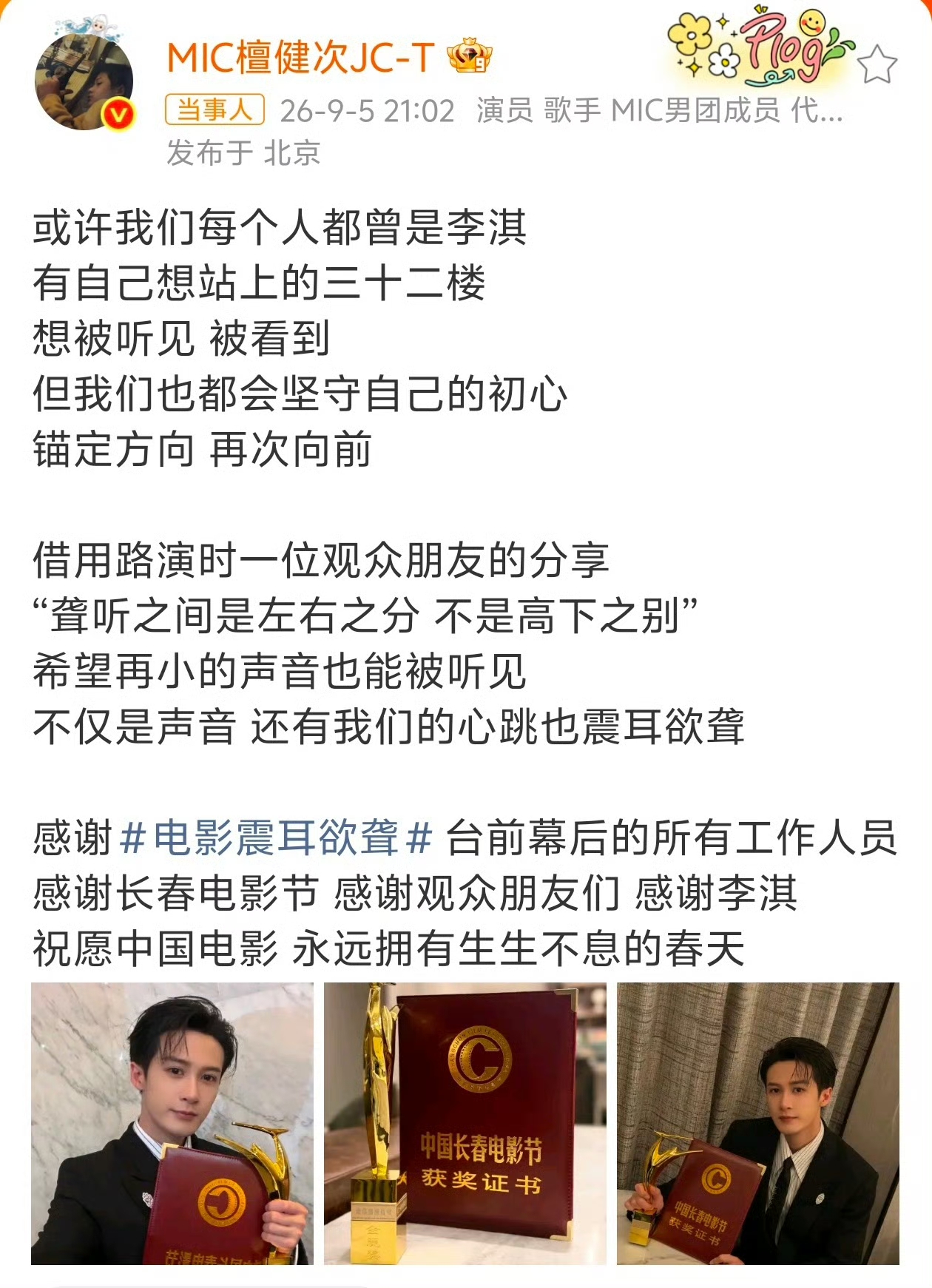Screen dimensions: 932x1288
Task: Tap the username MIC檀健次JC-T
Action: tap(300, 57)
